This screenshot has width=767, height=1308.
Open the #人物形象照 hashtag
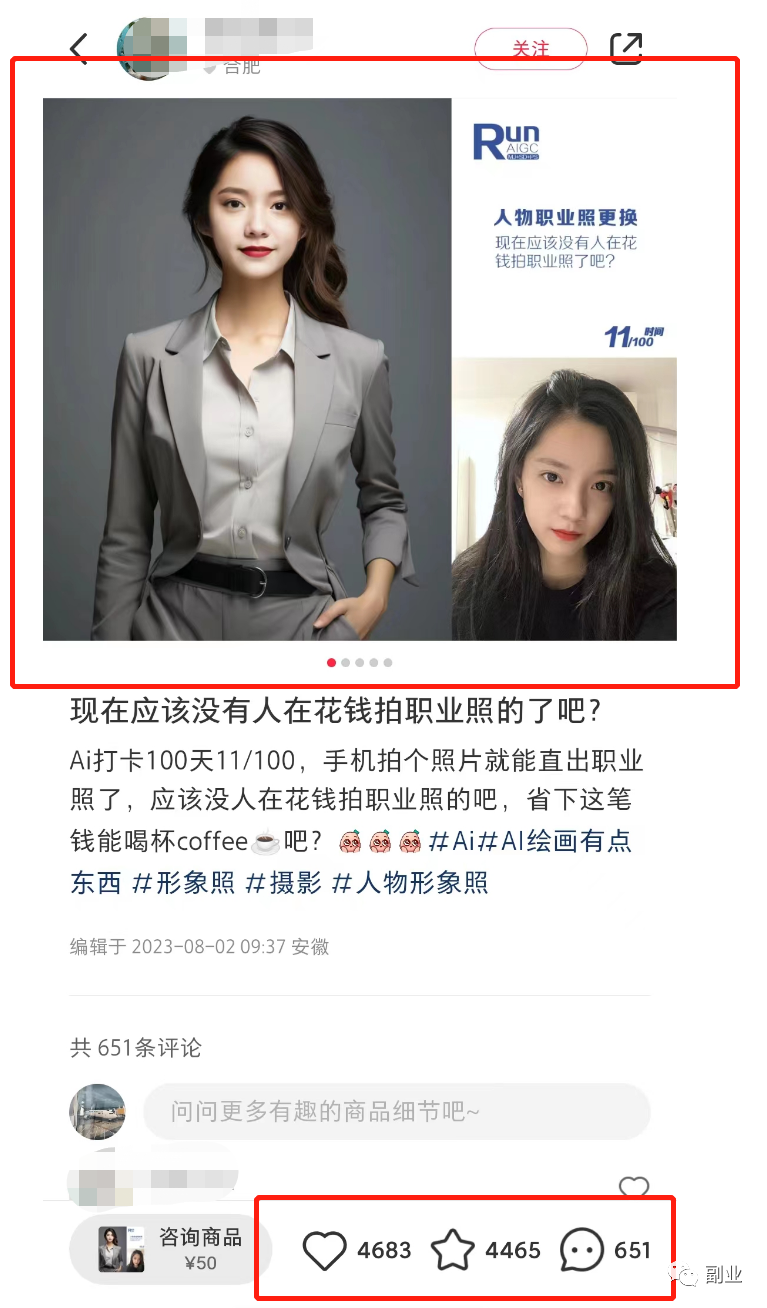(x=410, y=882)
